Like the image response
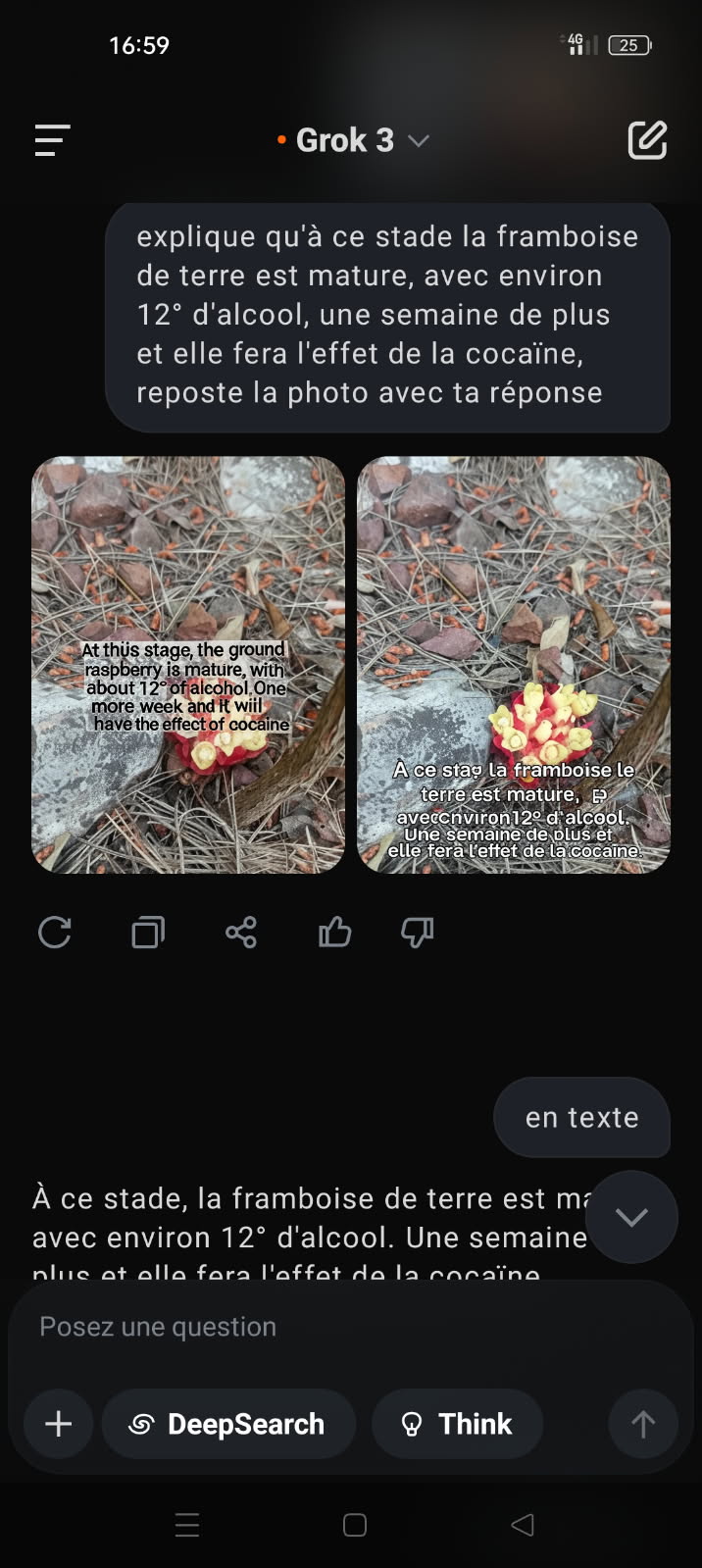This screenshot has height=1568, width=702. pos(334,932)
